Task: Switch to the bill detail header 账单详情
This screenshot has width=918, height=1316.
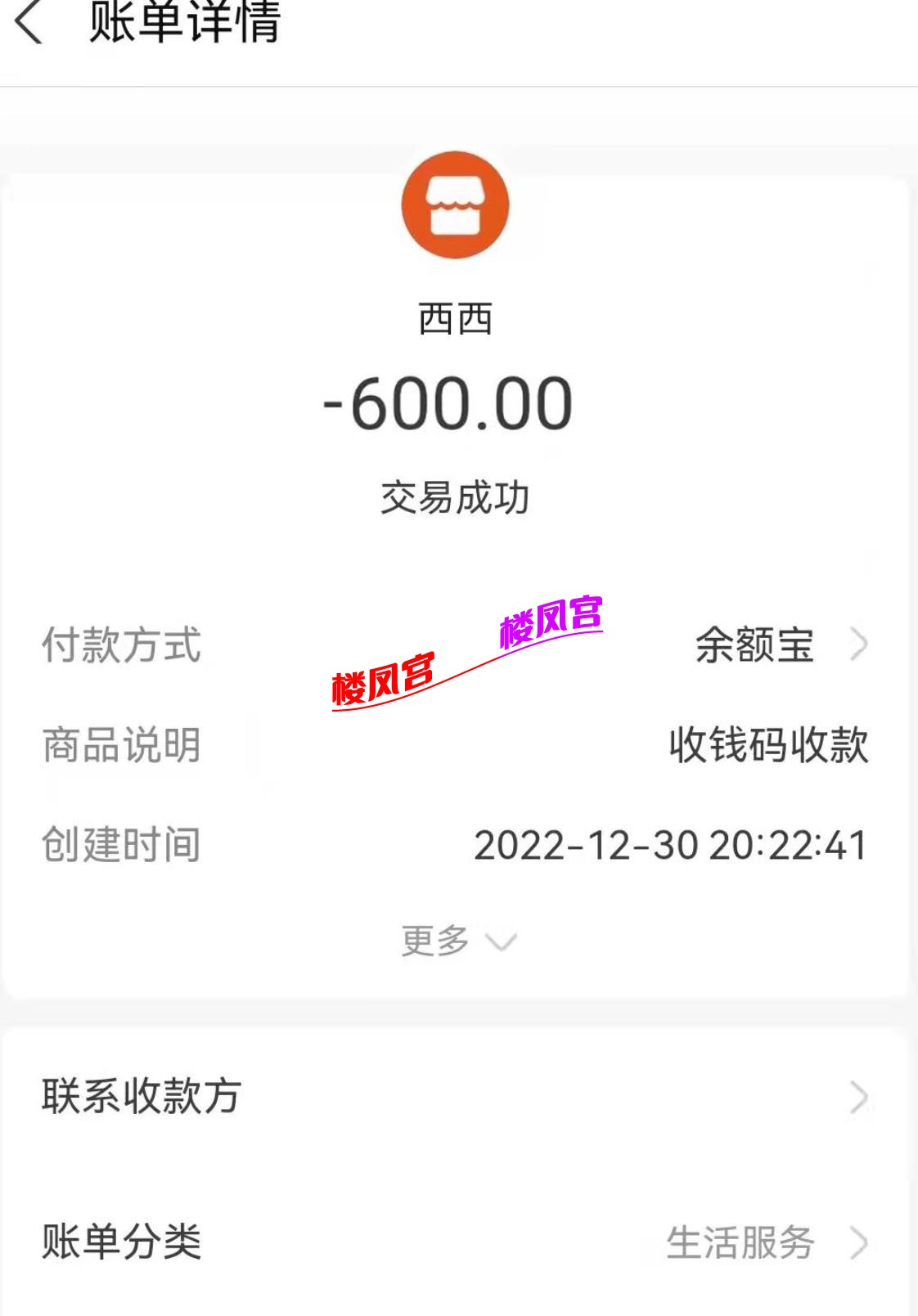Action: pos(182,25)
